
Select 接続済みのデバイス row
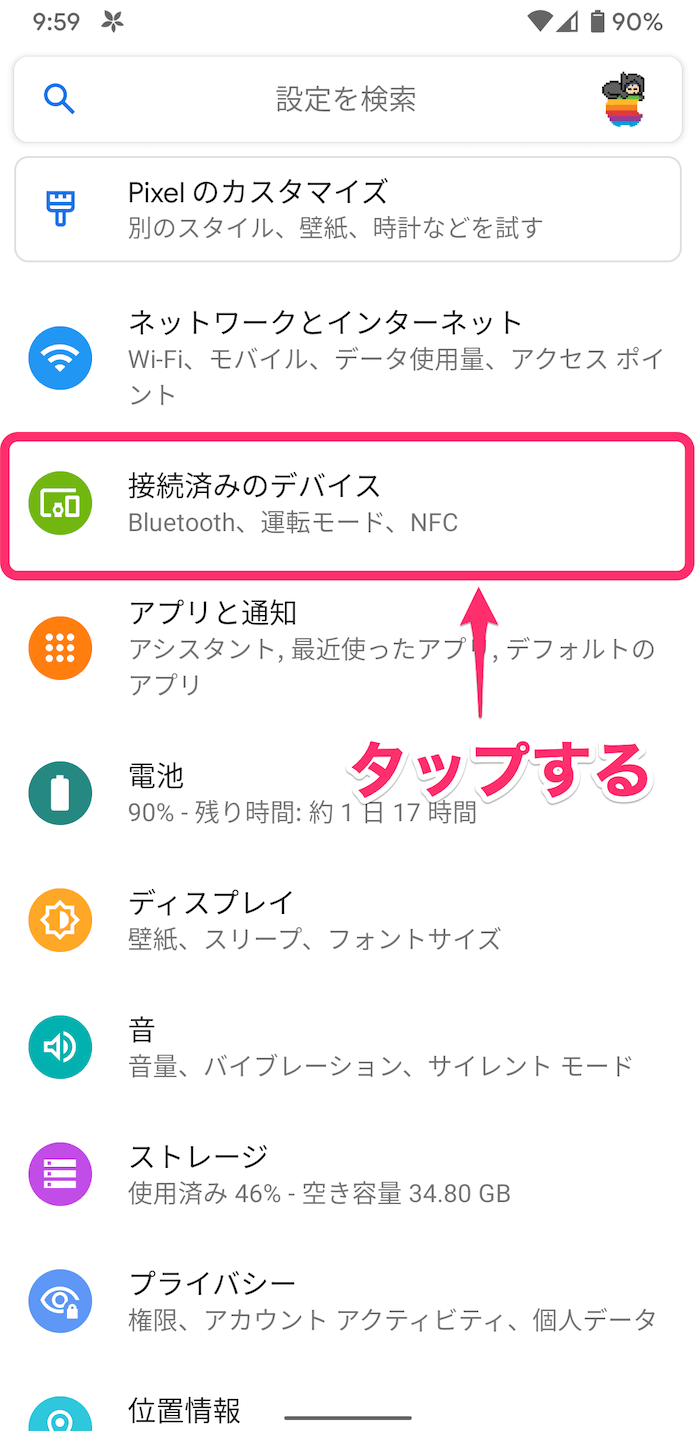pyautogui.click(x=347, y=504)
